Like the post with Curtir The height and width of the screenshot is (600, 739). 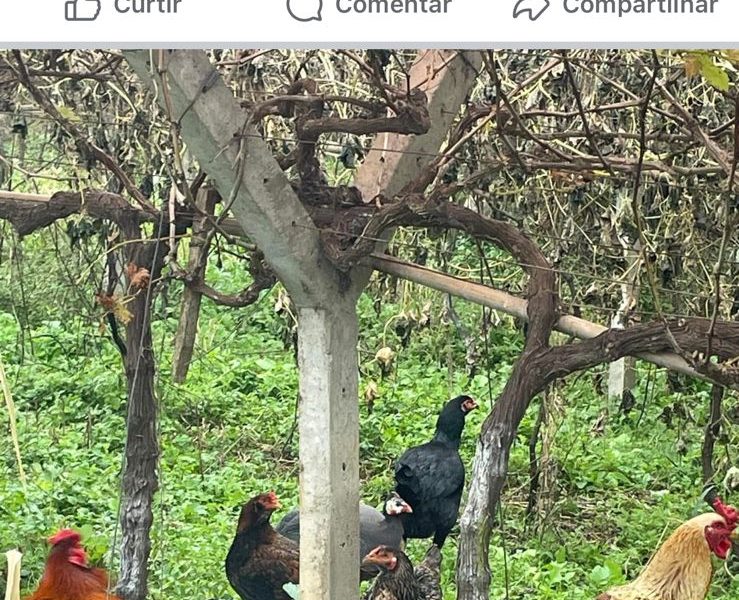(123, 8)
